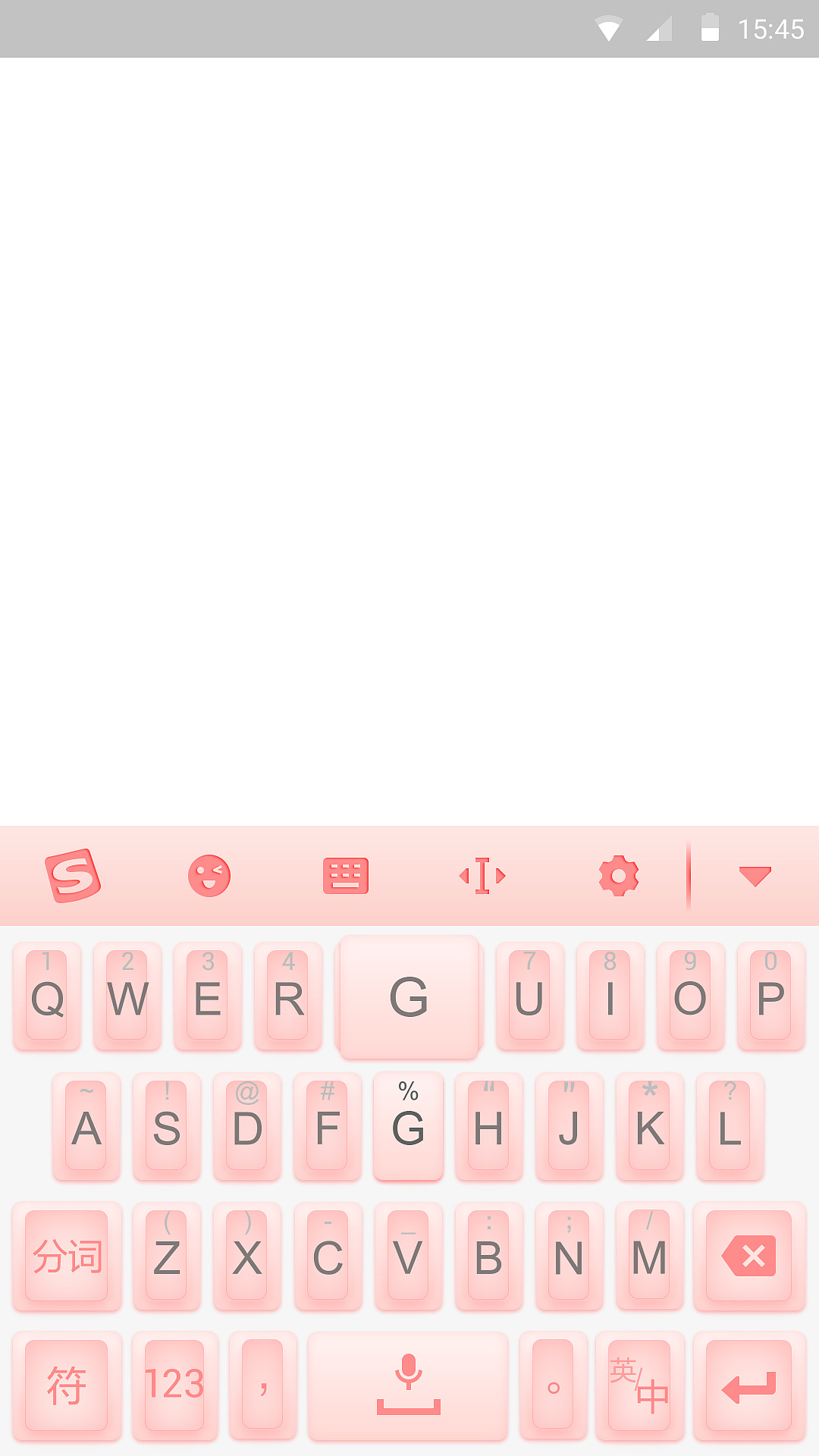Open keyboard settings gear
This screenshot has height=1456, width=819.
pos(619,876)
